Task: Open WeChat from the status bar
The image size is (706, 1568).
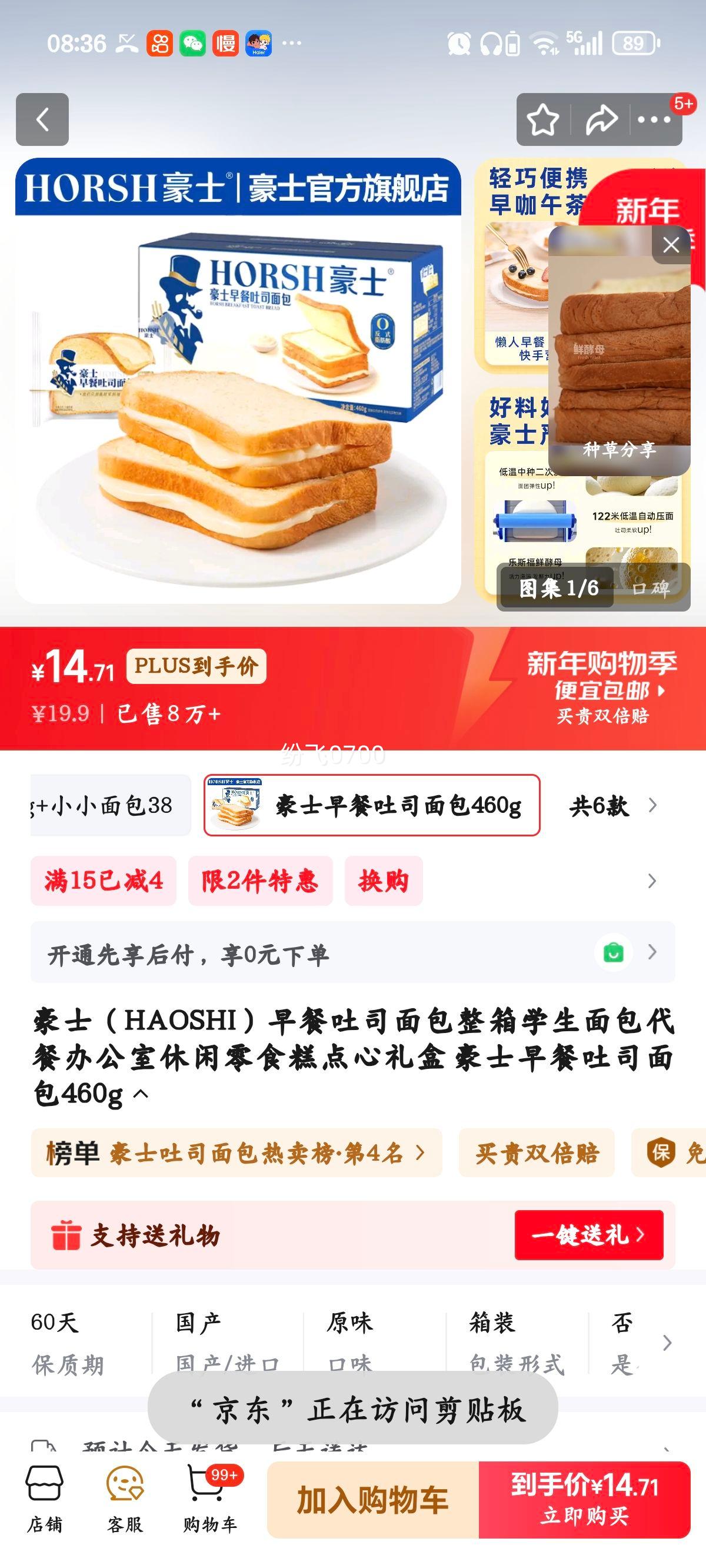Action: click(x=194, y=44)
